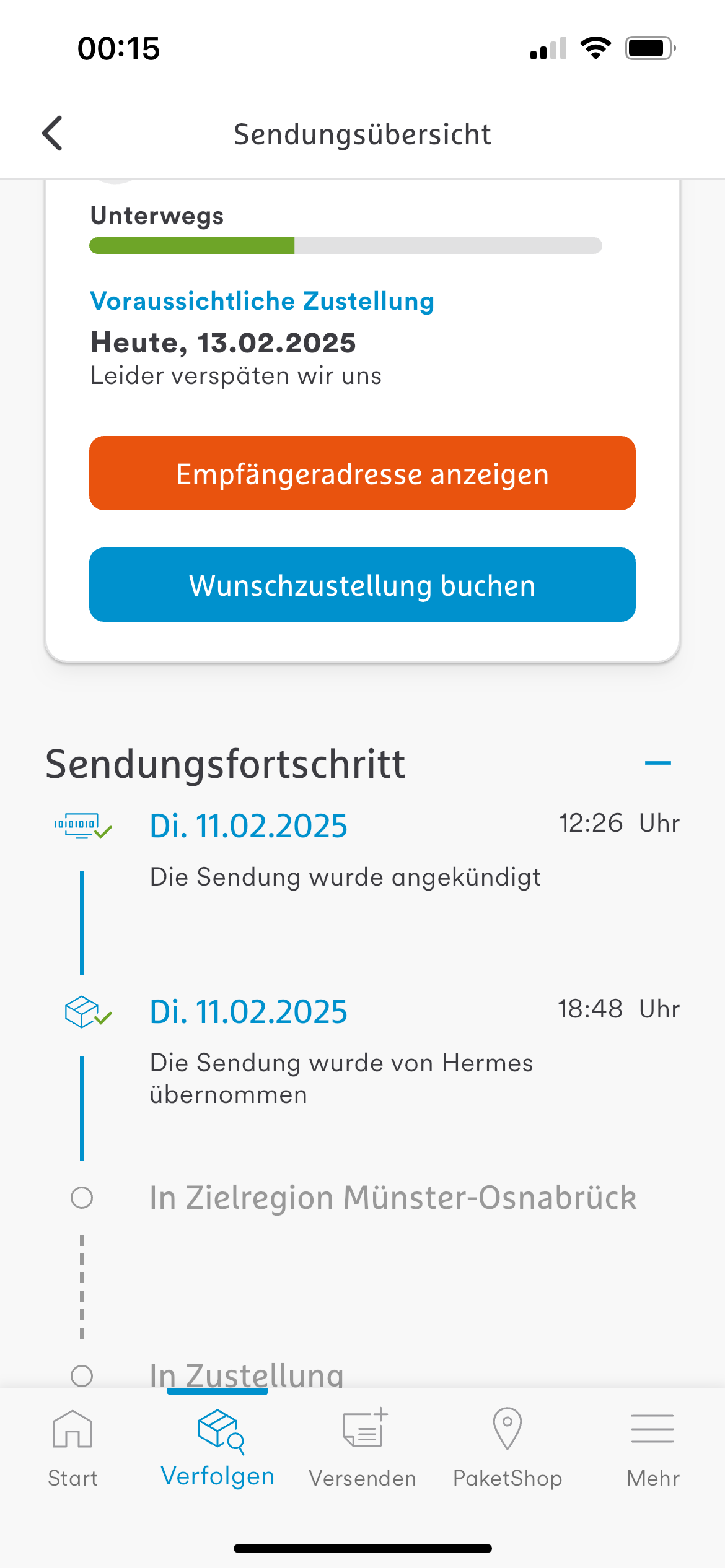Click Wunschzustellung buchen
725x1568 pixels.
362,585
